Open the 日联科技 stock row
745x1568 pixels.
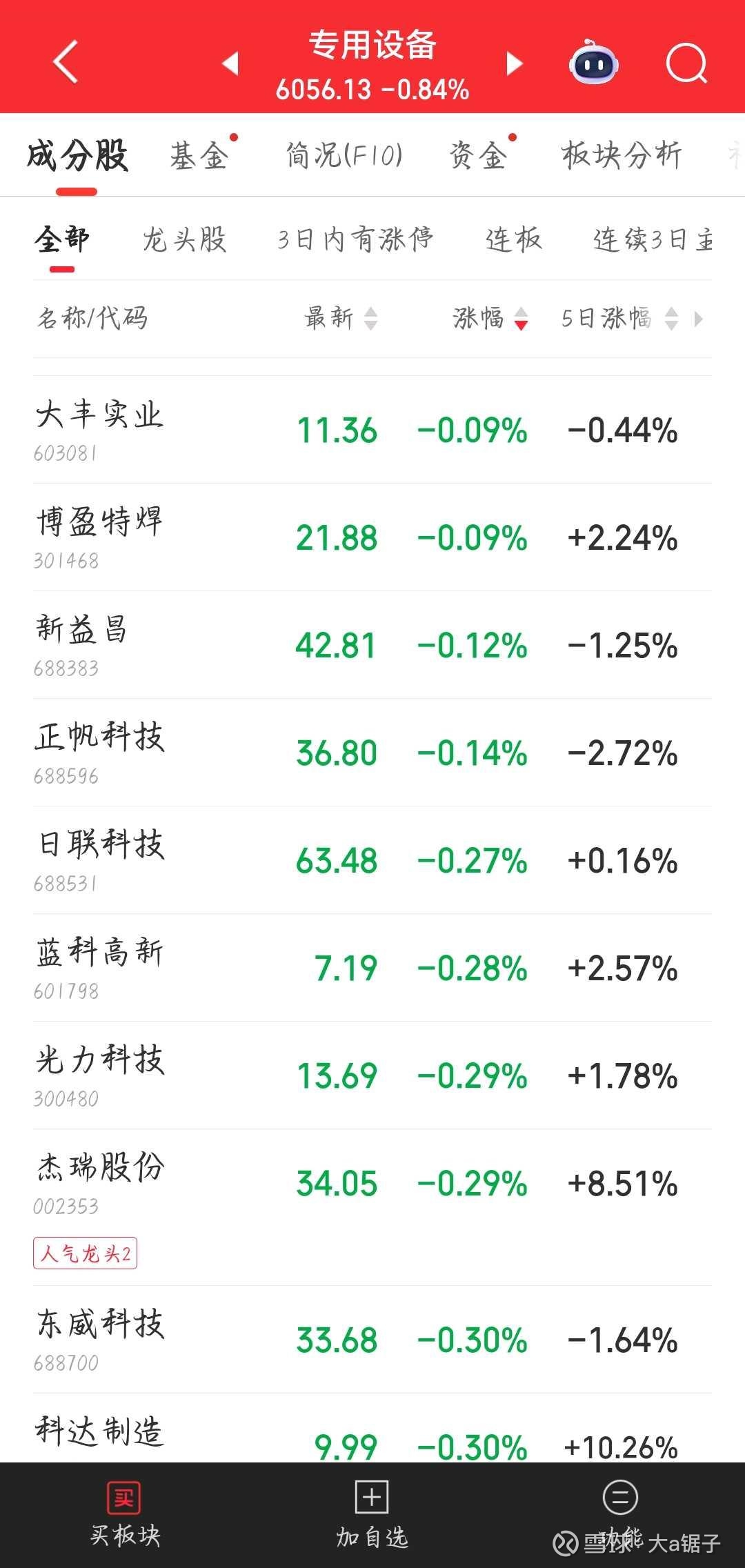(x=372, y=860)
